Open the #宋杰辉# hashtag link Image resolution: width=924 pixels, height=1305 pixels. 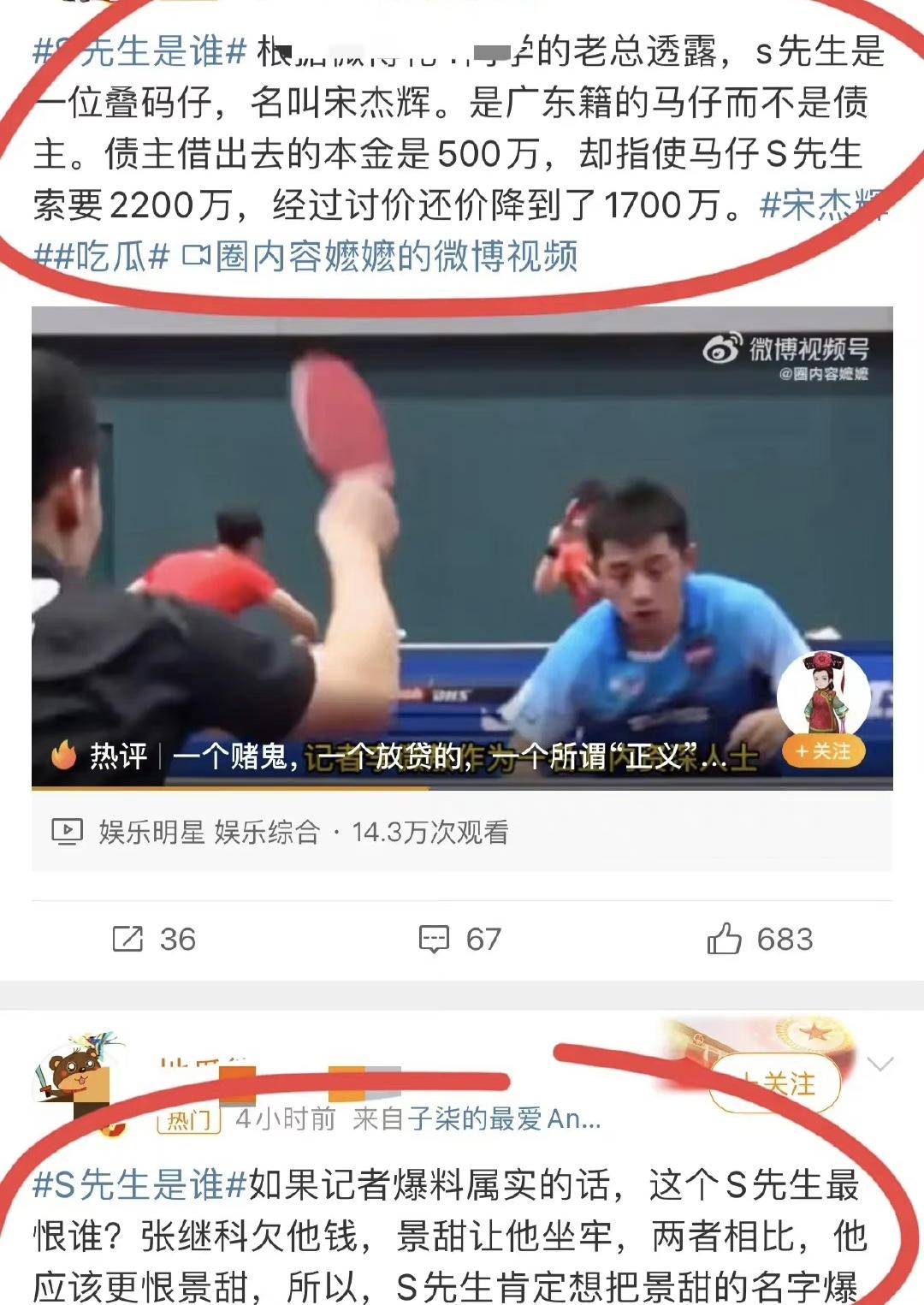(822, 205)
